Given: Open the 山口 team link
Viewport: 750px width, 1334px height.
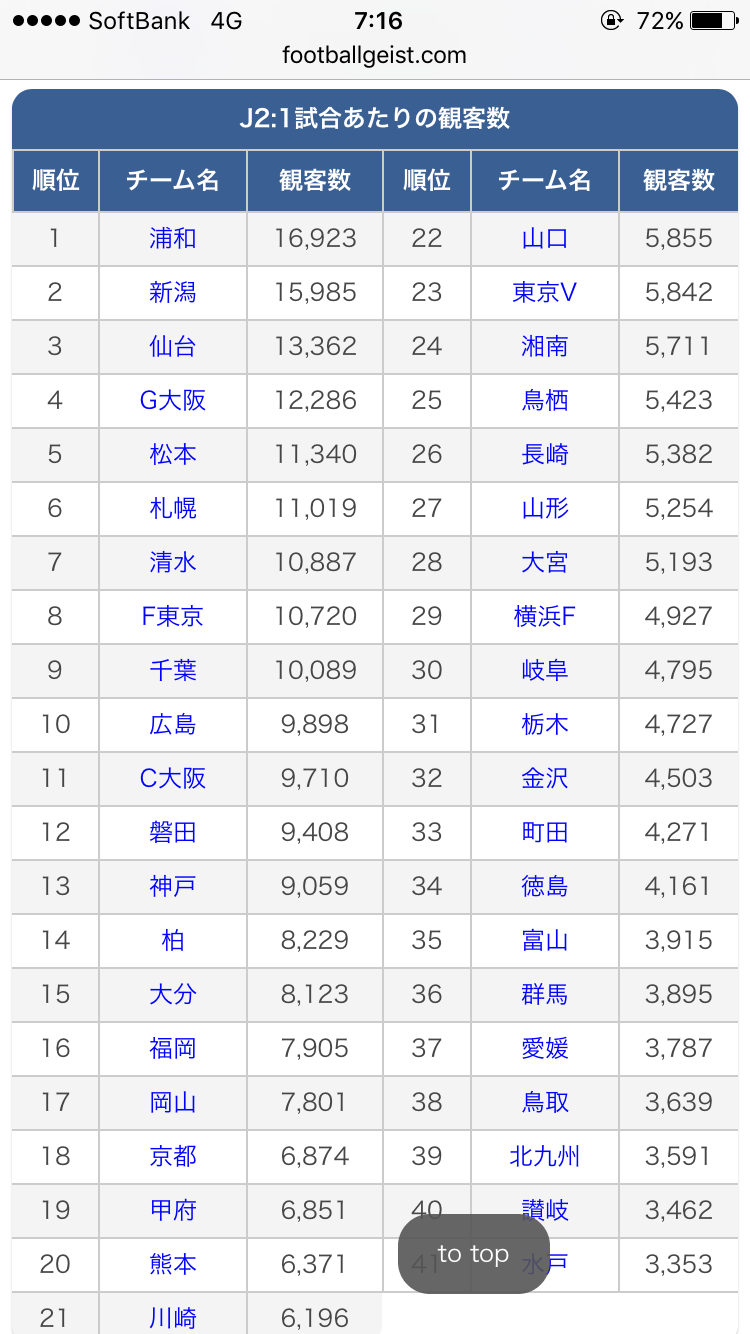Looking at the screenshot, I should click(545, 238).
